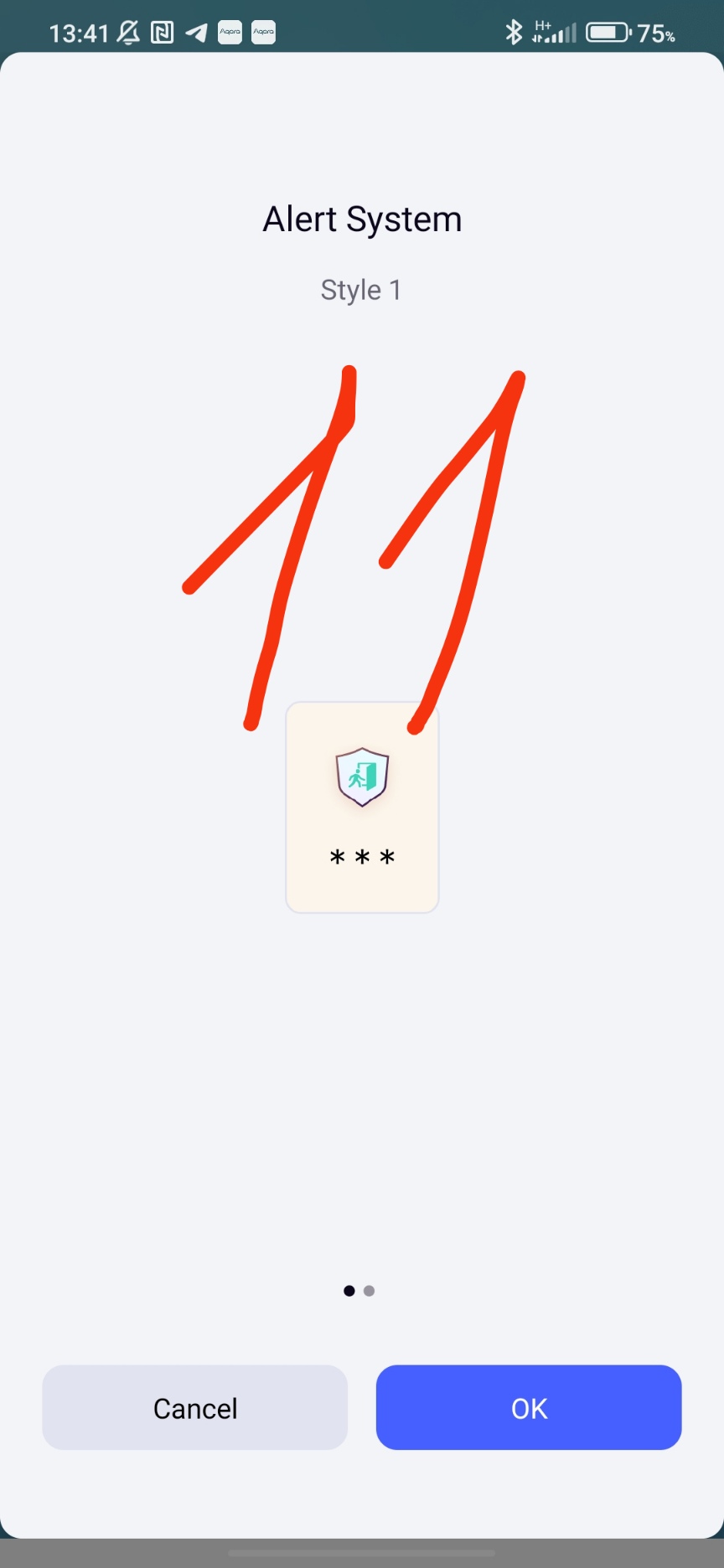
Task: Cancel the Alert System style selection
Action: coord(194,1407)
